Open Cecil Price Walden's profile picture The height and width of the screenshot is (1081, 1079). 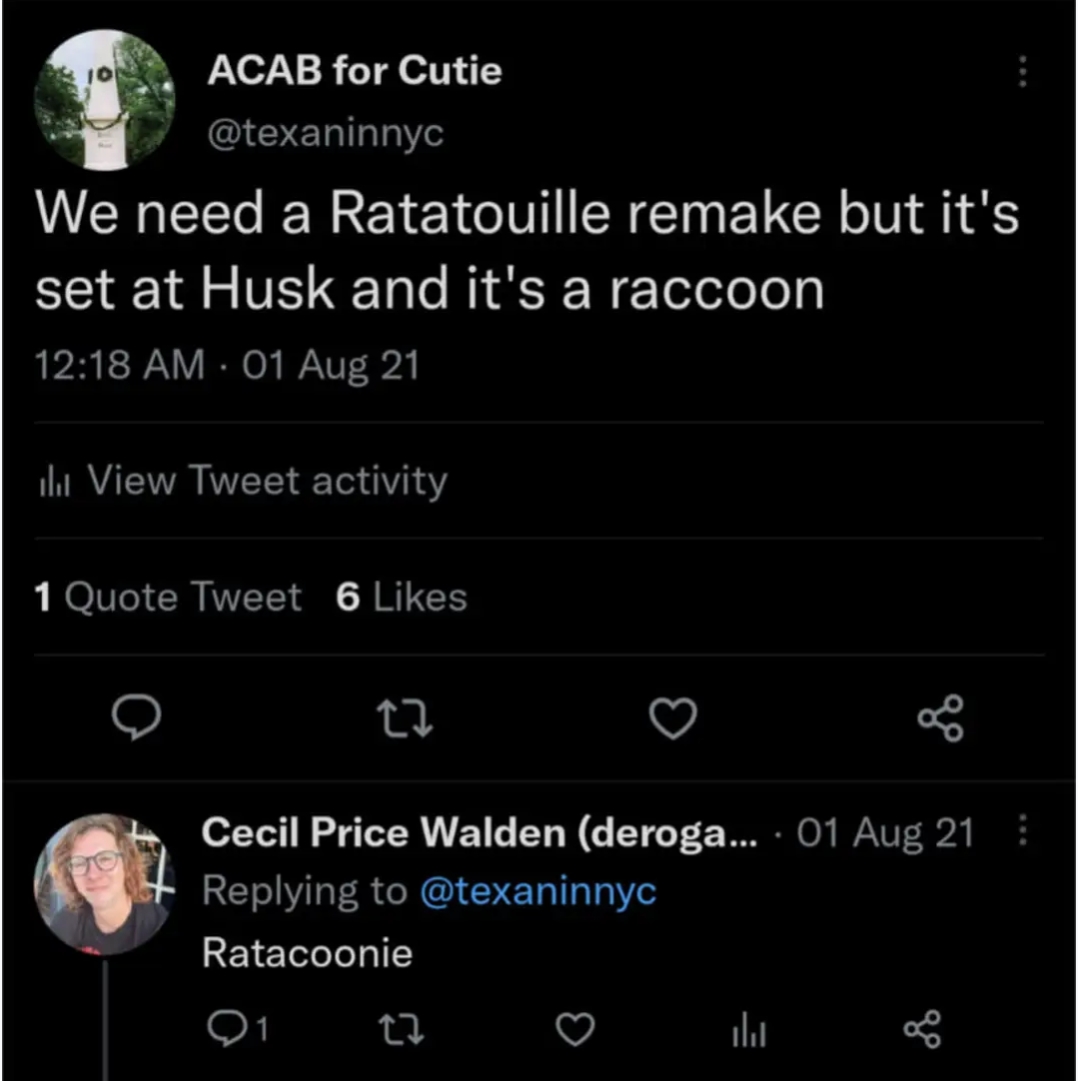(104, 885)
